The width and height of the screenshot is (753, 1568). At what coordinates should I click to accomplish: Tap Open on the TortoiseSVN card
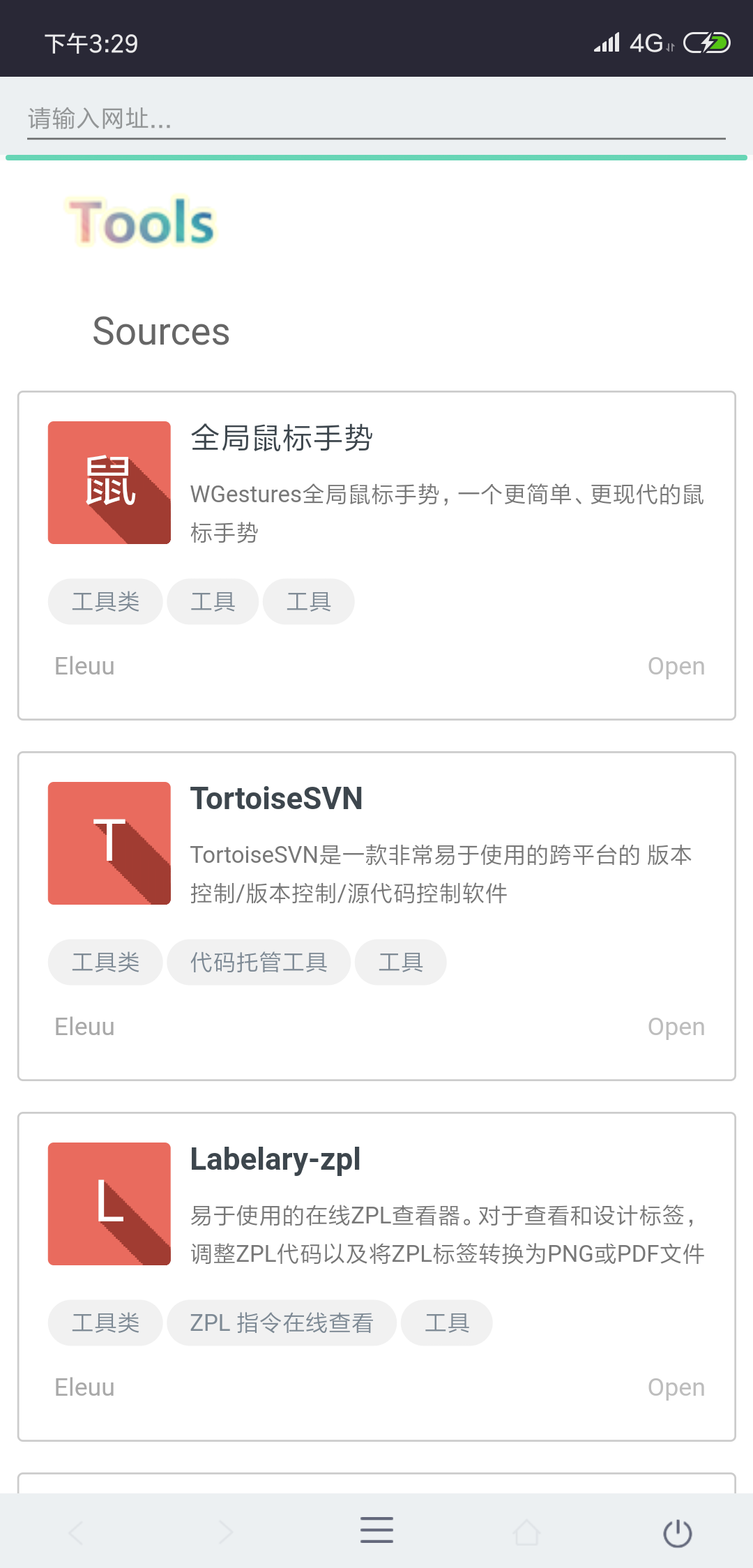[676, 1027]
